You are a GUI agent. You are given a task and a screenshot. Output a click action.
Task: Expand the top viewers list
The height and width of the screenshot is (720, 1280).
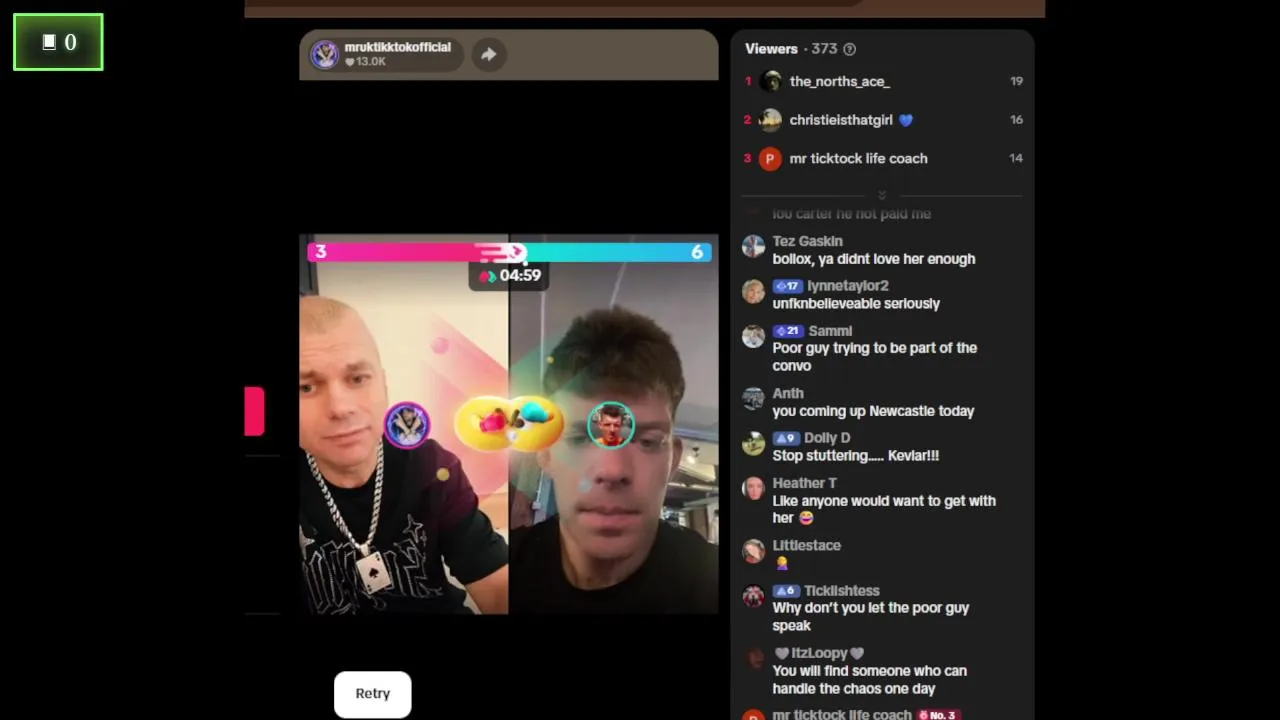(x=881, y=195)
